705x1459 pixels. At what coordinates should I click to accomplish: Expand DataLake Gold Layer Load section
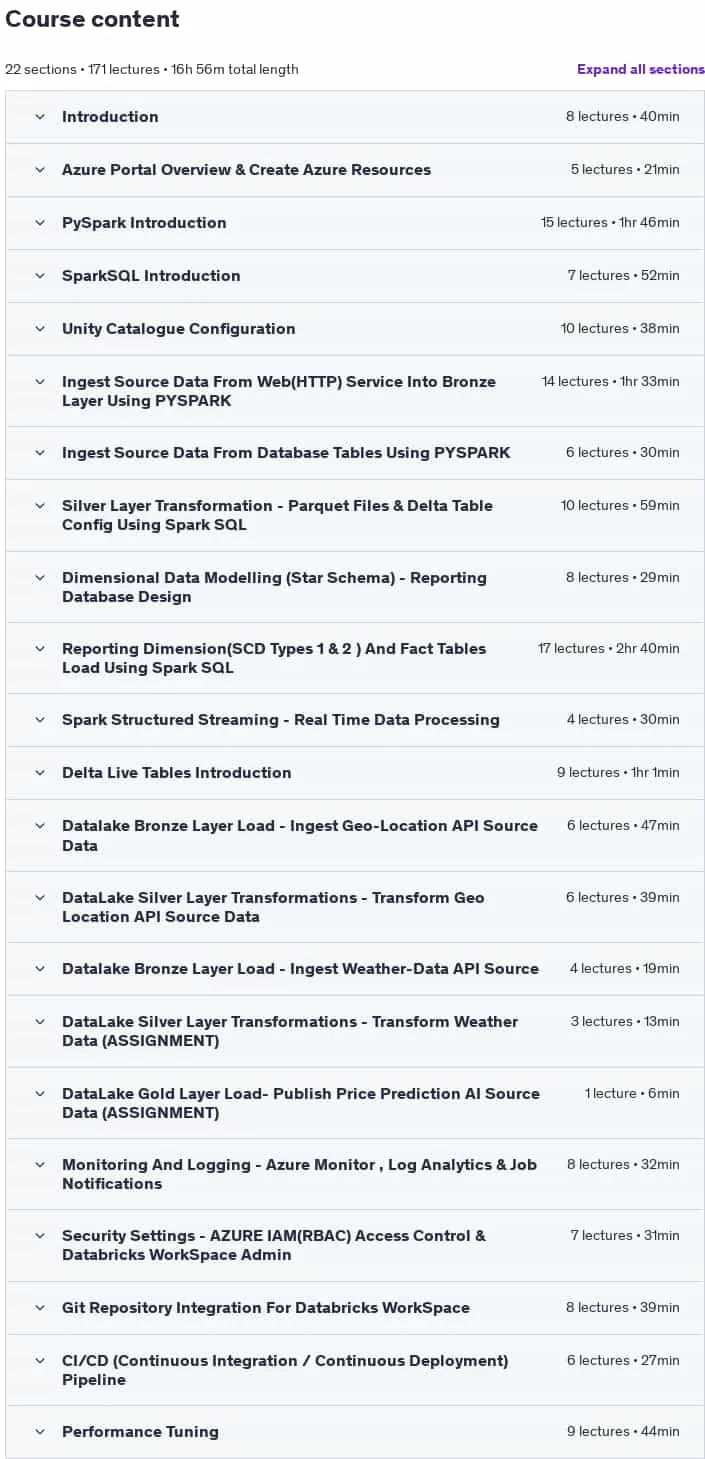[x=355, y=1103]
